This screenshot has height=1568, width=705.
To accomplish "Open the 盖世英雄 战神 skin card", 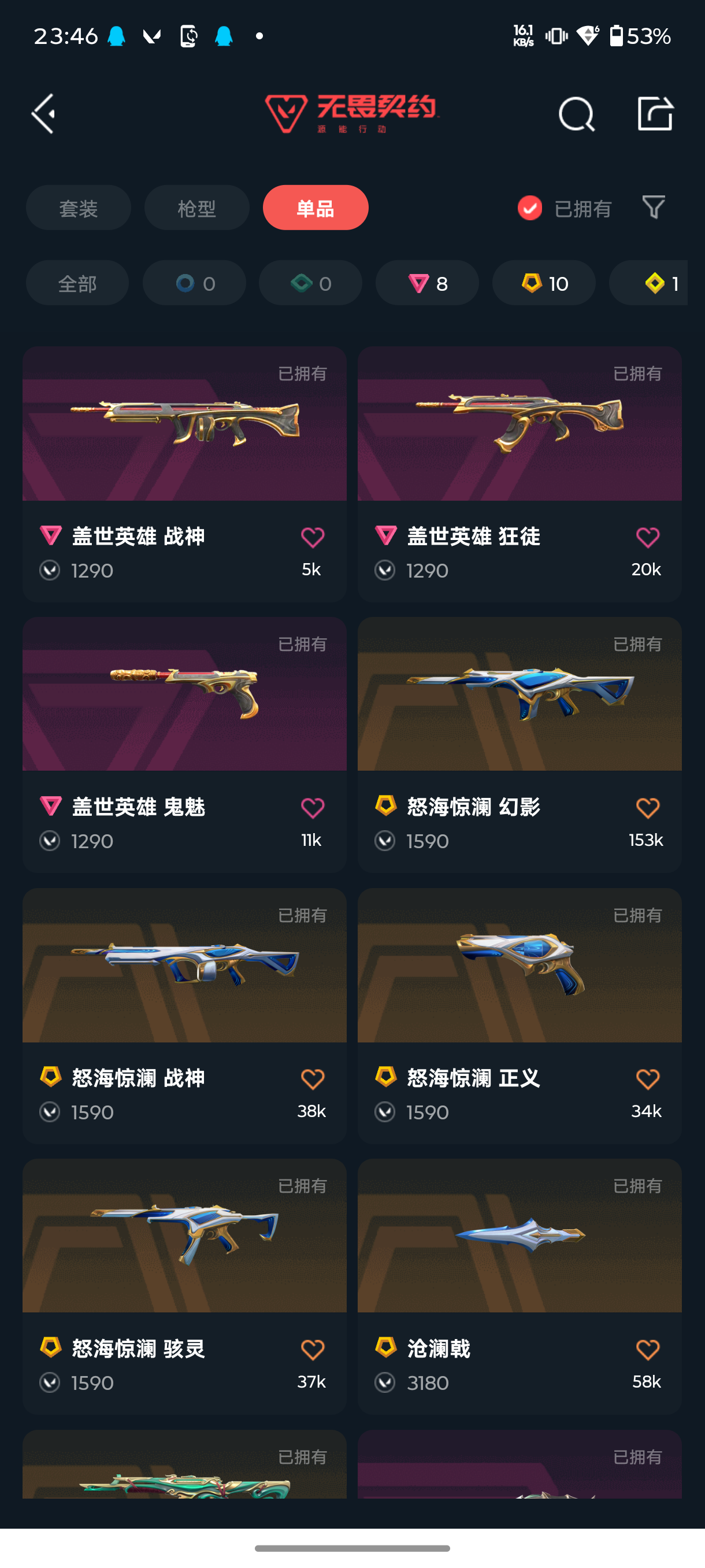I will click(184, 474).
